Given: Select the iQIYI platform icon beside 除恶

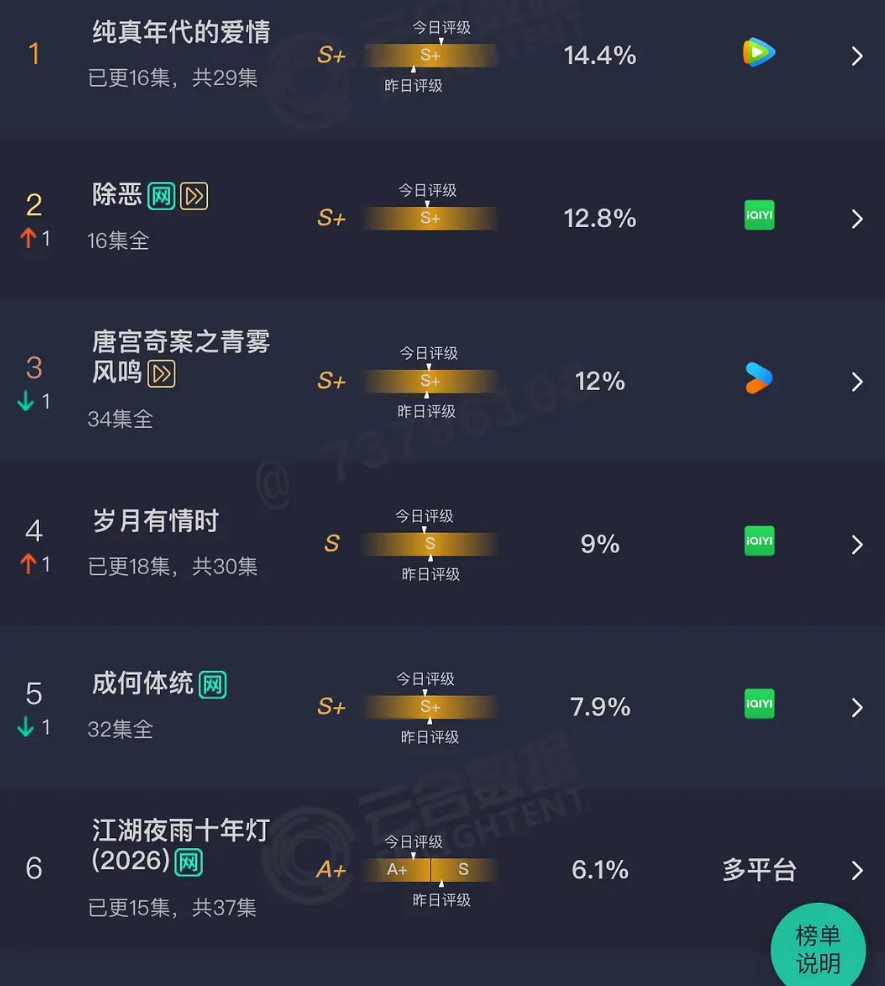Looking at the screenshot, I should (758, 215).
